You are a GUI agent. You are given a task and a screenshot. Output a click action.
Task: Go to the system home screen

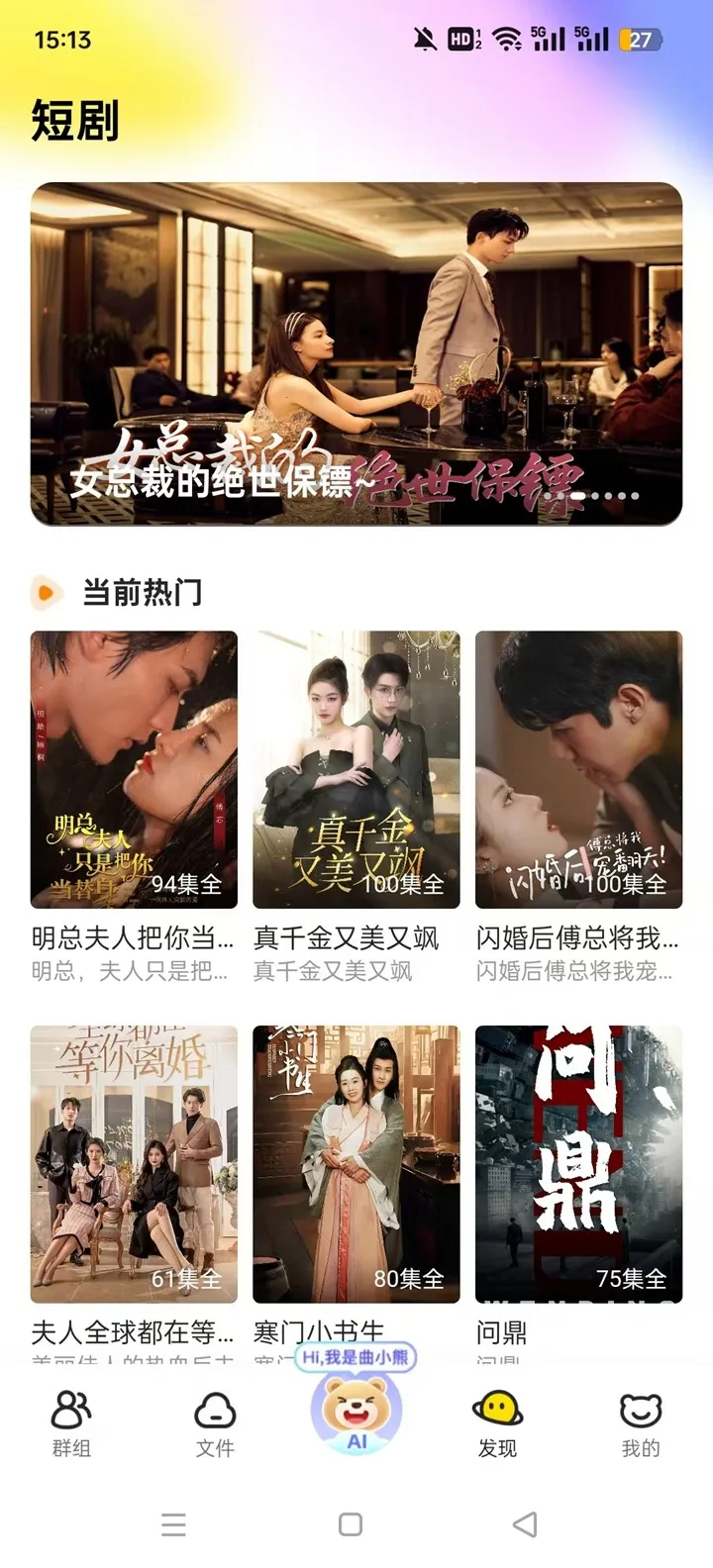point(351,1524)
